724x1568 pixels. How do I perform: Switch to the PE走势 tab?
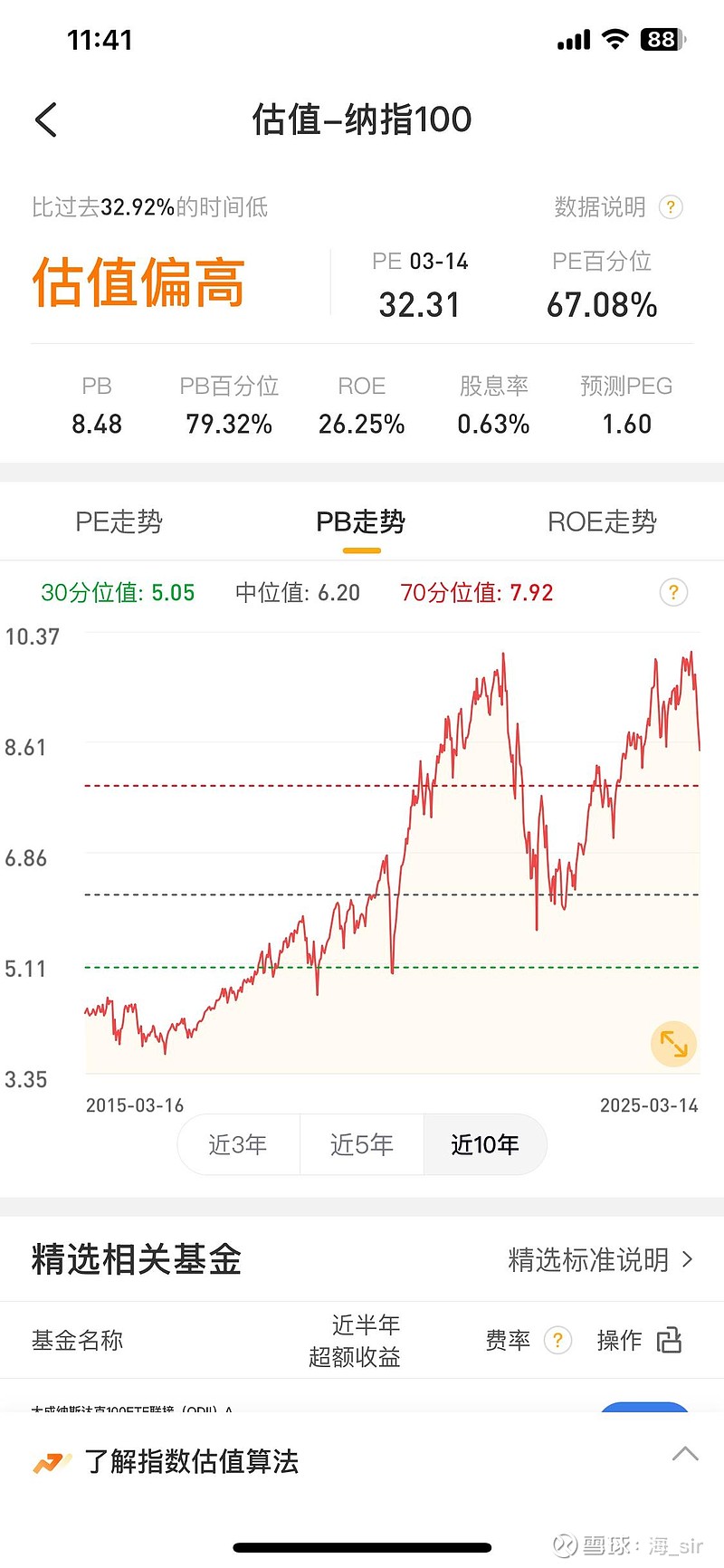coord(119,521)
